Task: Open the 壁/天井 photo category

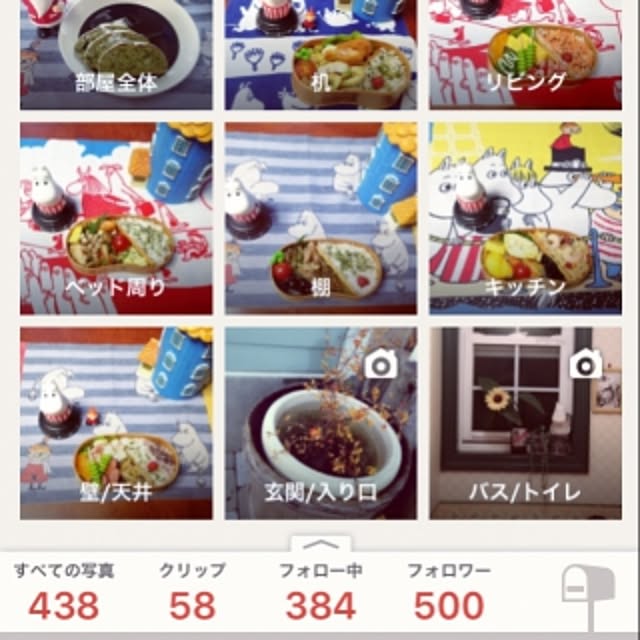Action: pyautogui.click(x=116, y=422)
